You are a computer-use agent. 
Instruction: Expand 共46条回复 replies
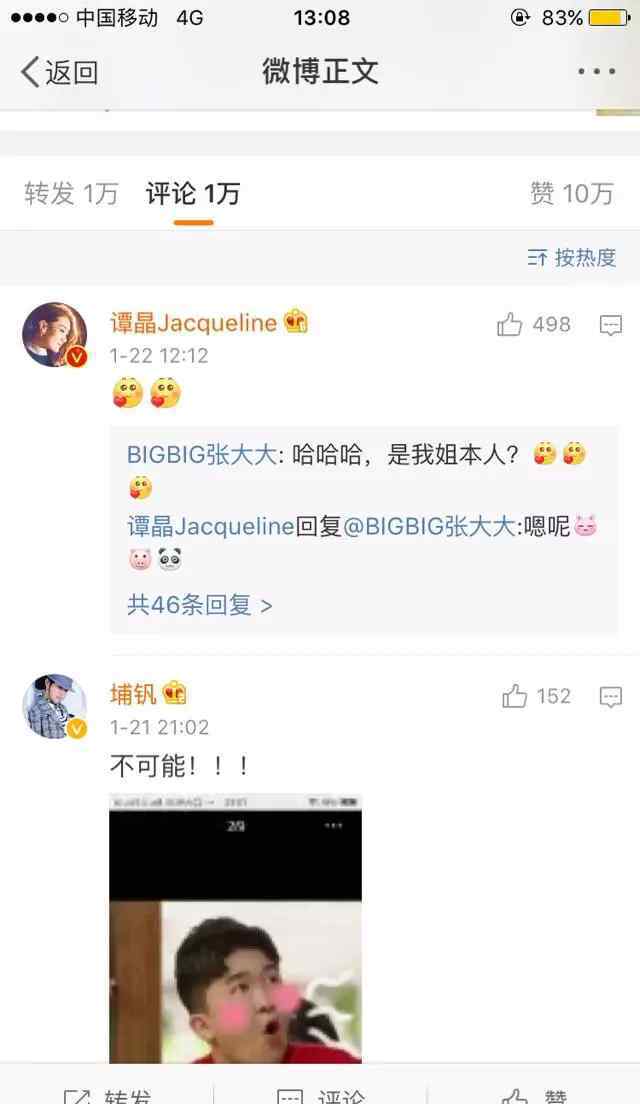point(200,605)
